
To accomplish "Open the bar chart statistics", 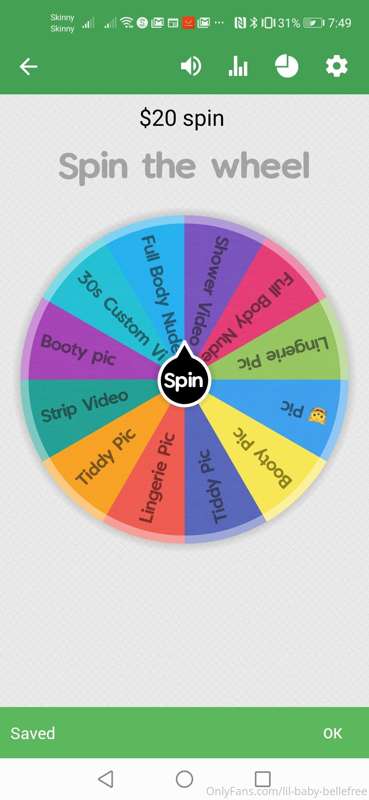I will pyautogui.click(x=238, y=66).
